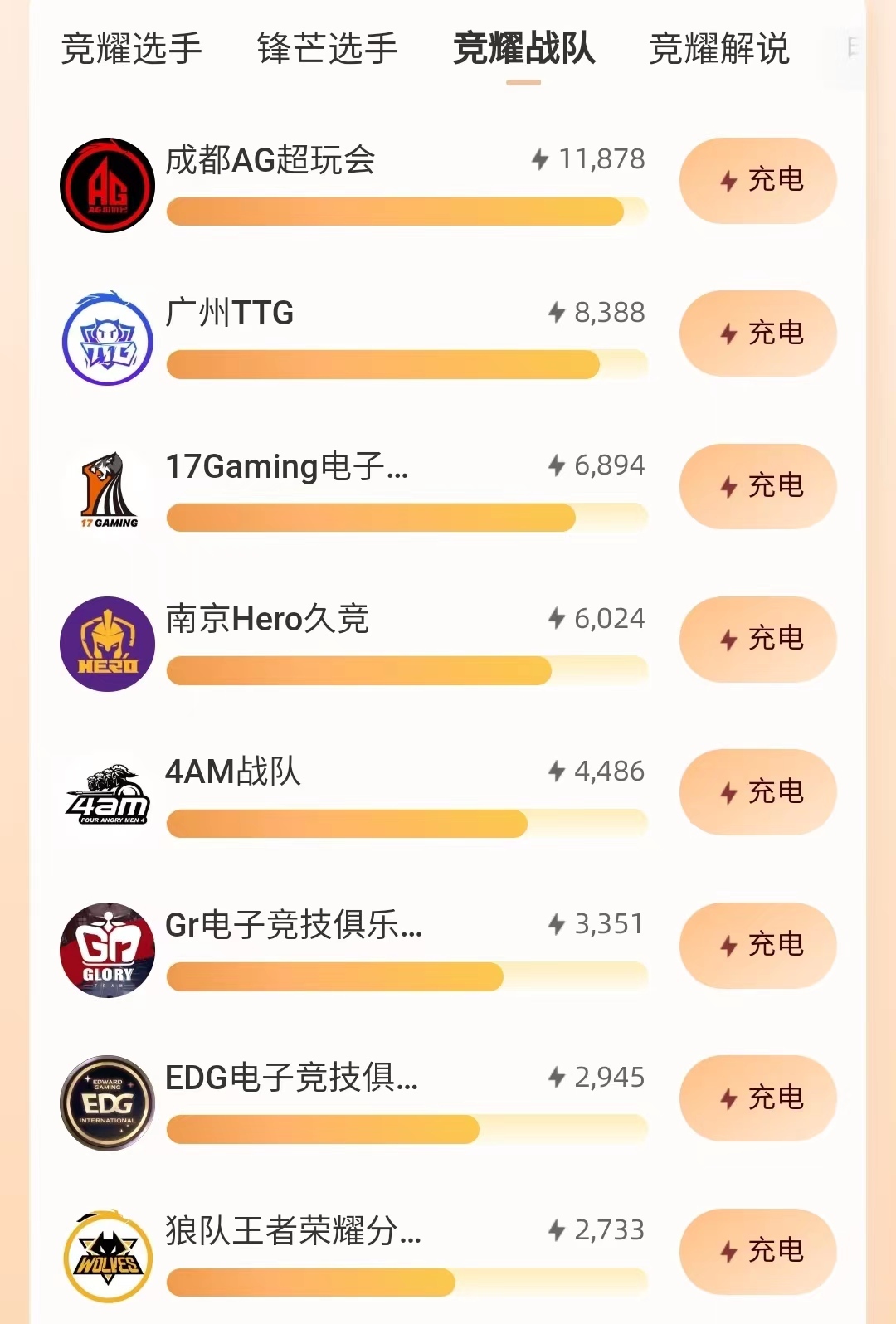Screen dimensions: 896x1324
Task: Click the progress bar under 成都AG超玩会
Action: [407, 212]
